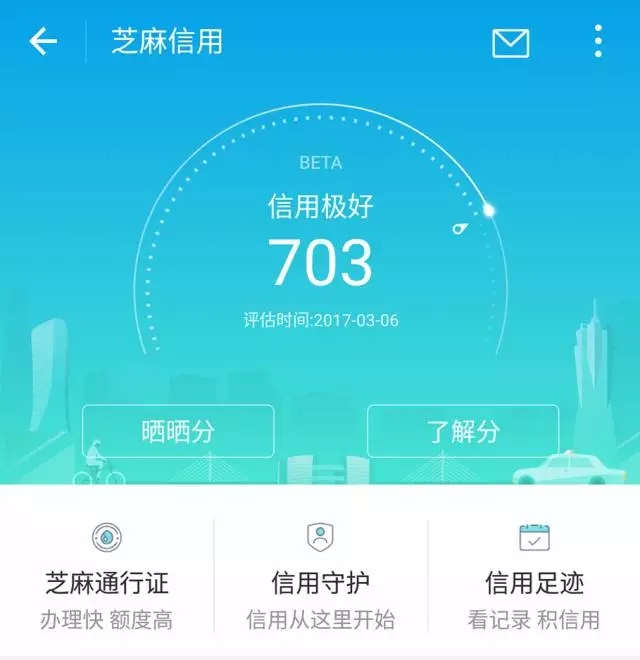Open 信用守护 credit protection

click(320, 577)
